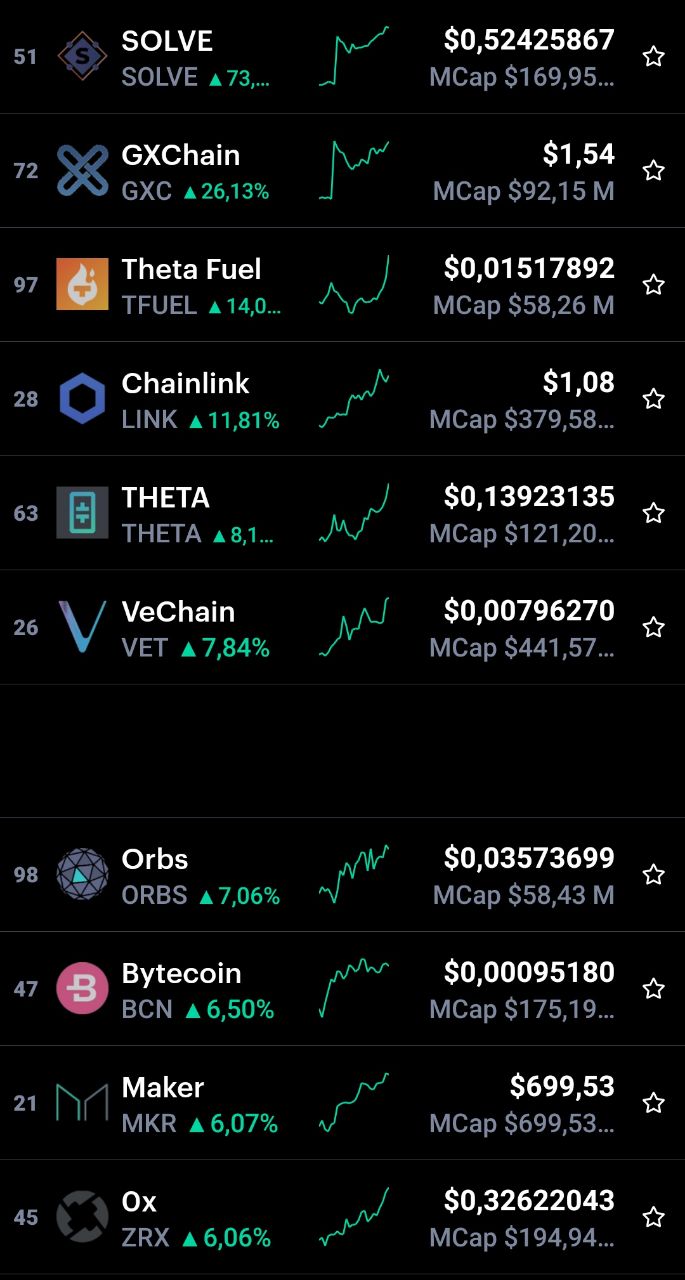
Task: Open the THETA coin row
Action: pos(342,513)
